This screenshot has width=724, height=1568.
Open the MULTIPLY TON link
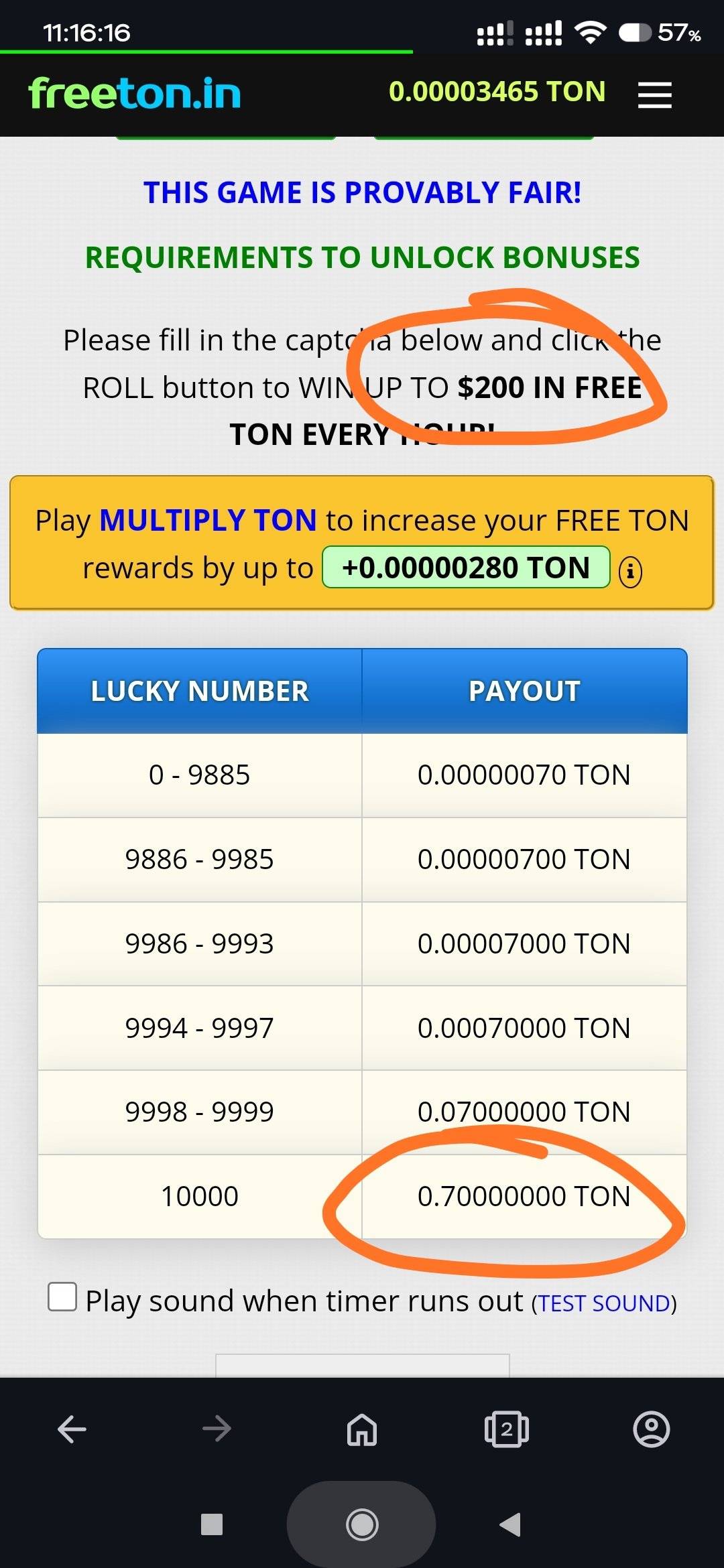(208, 521)
